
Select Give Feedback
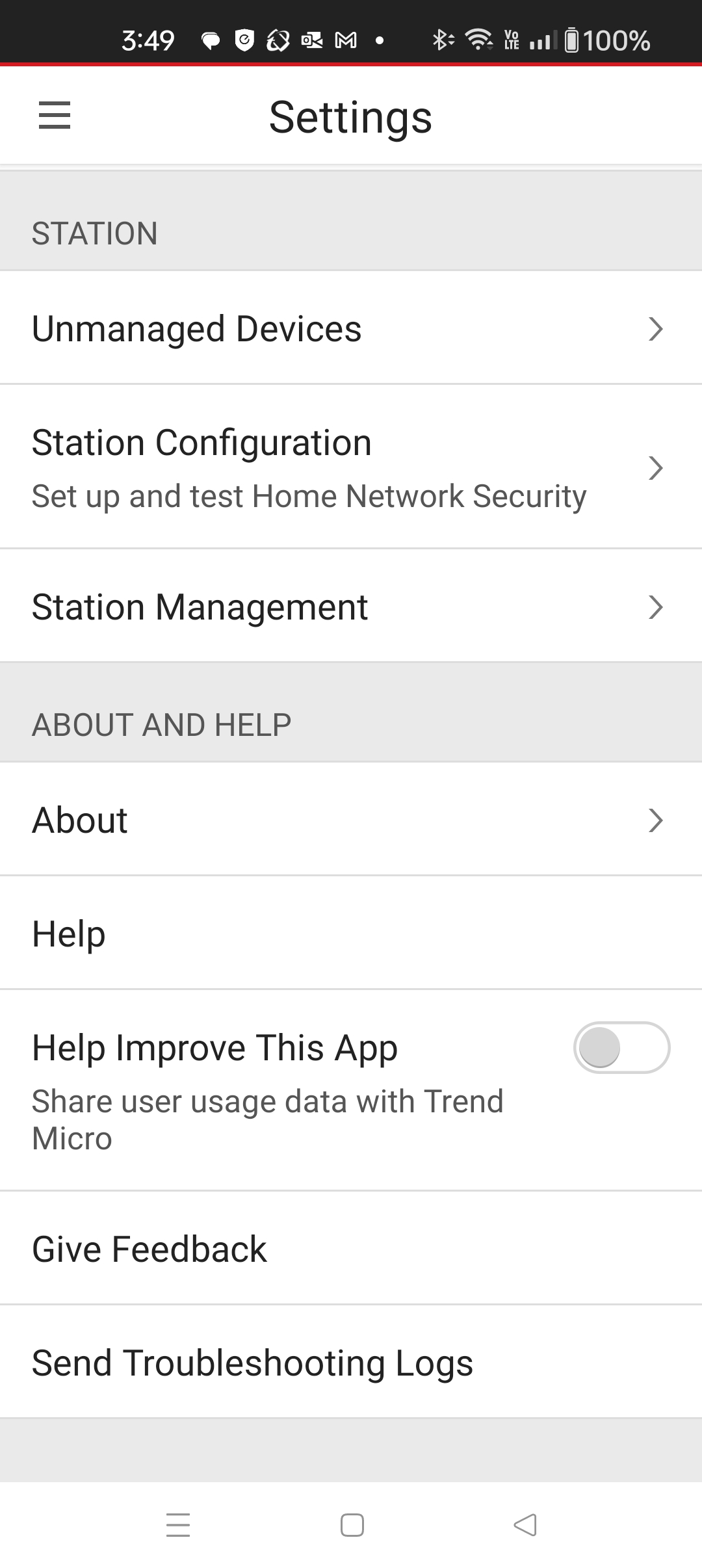click(x=351, y=1249)
